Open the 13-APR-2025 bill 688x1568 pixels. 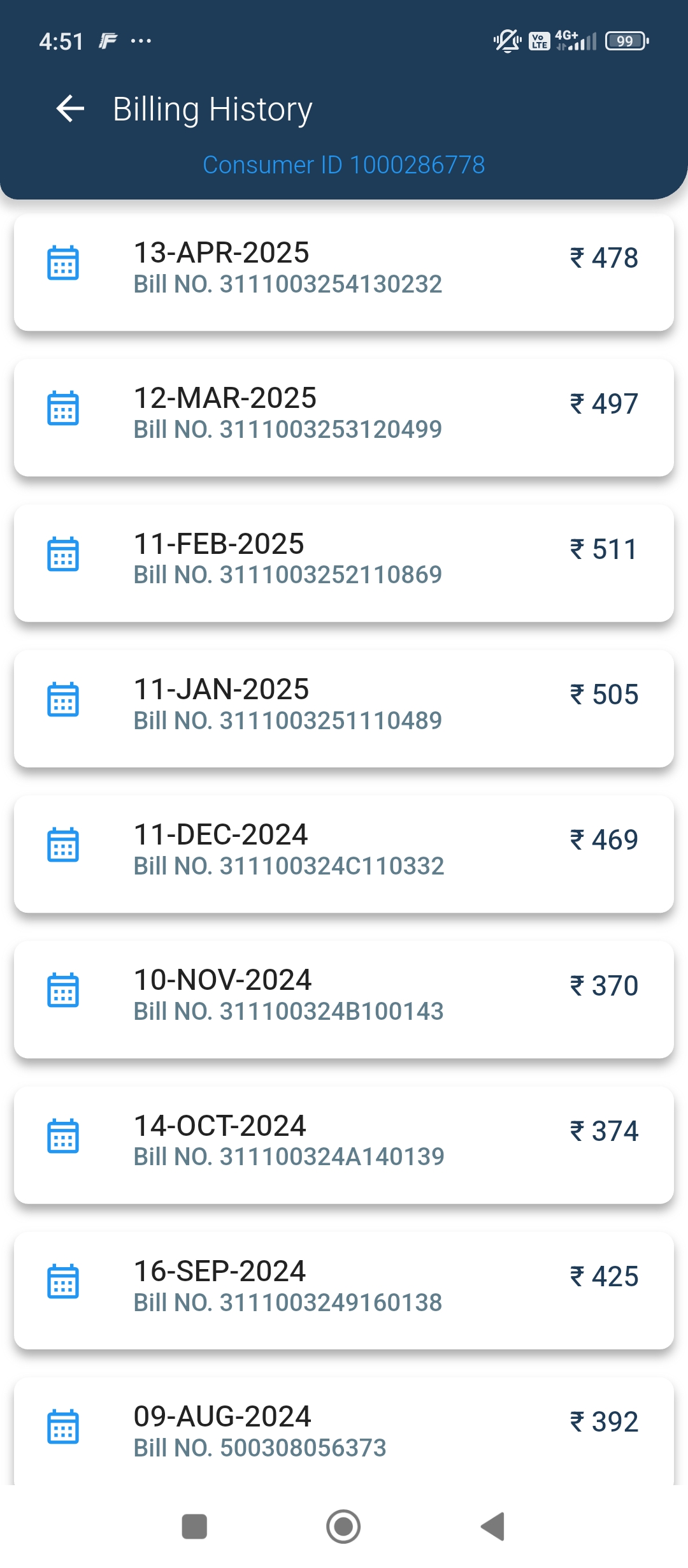[x=344, y=273]
